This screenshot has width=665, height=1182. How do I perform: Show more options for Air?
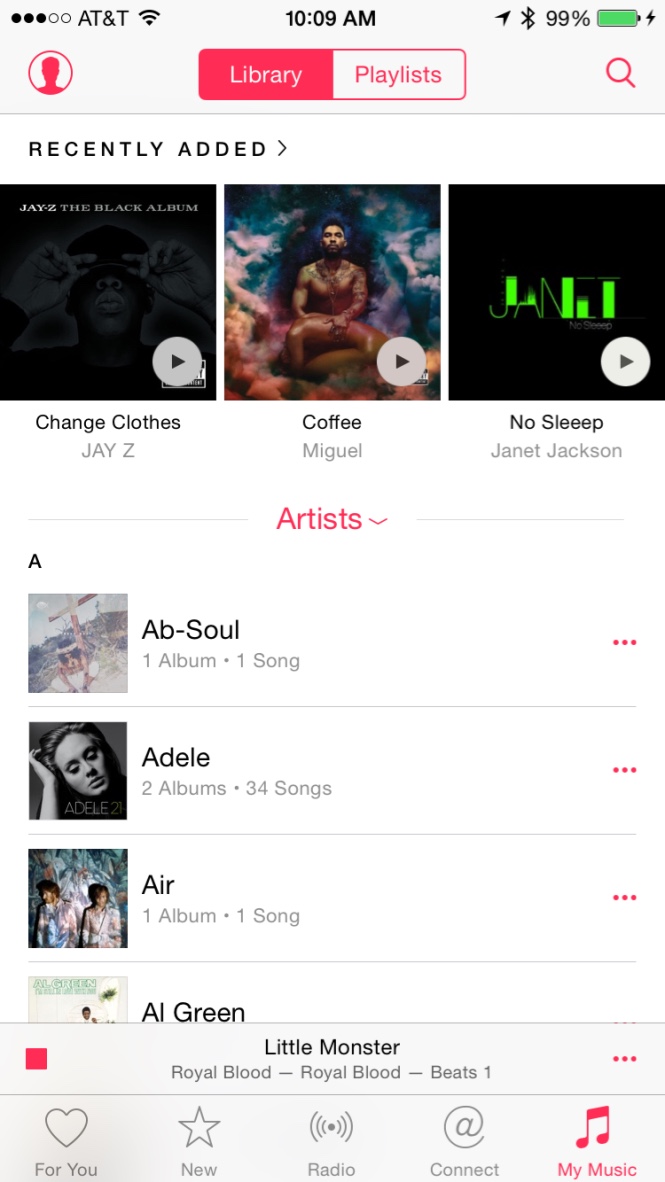tap(624, 897)
